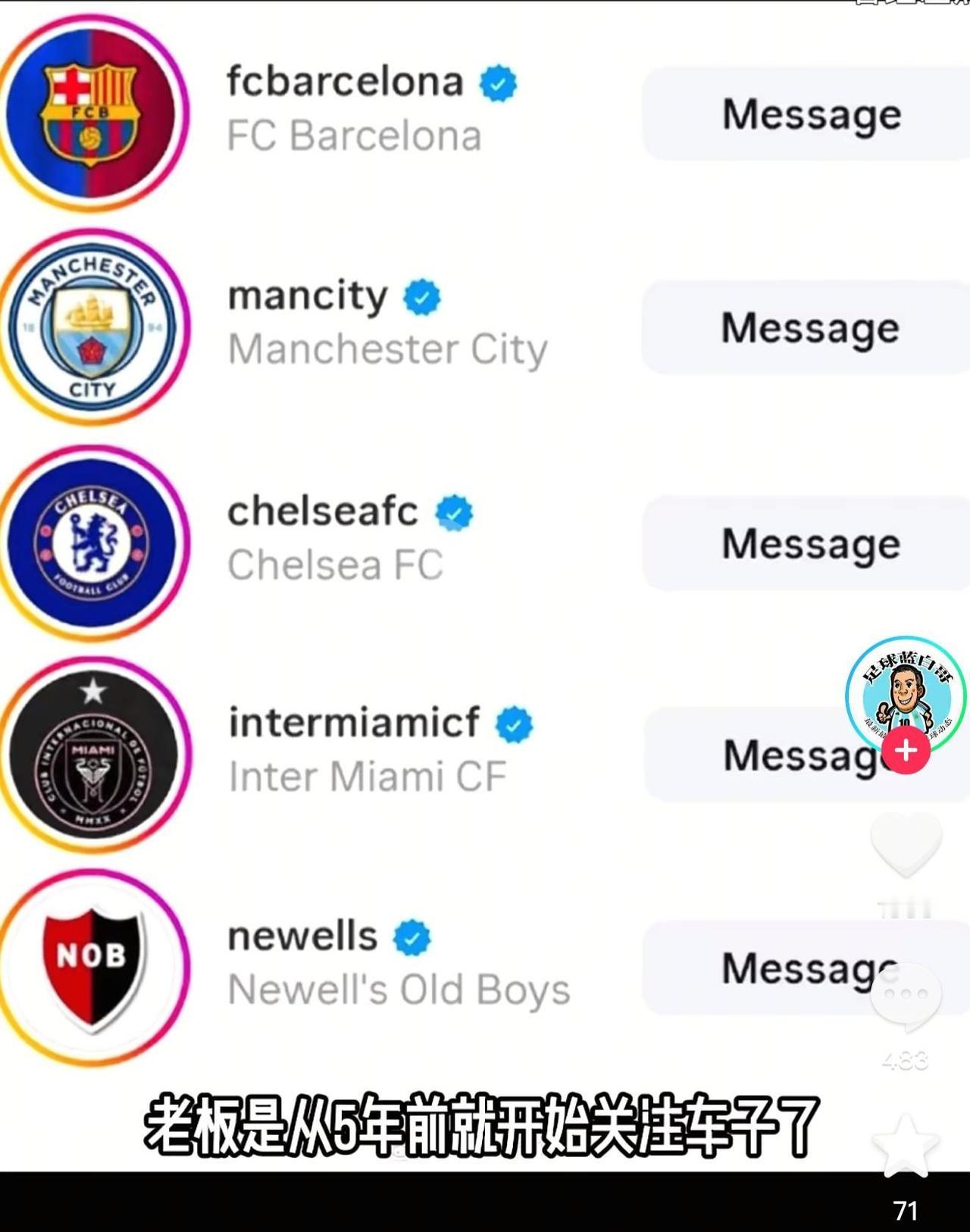970x1232 pixels.
Task: Follow the creator with the red plus
Action: click(x=906, y=751)
